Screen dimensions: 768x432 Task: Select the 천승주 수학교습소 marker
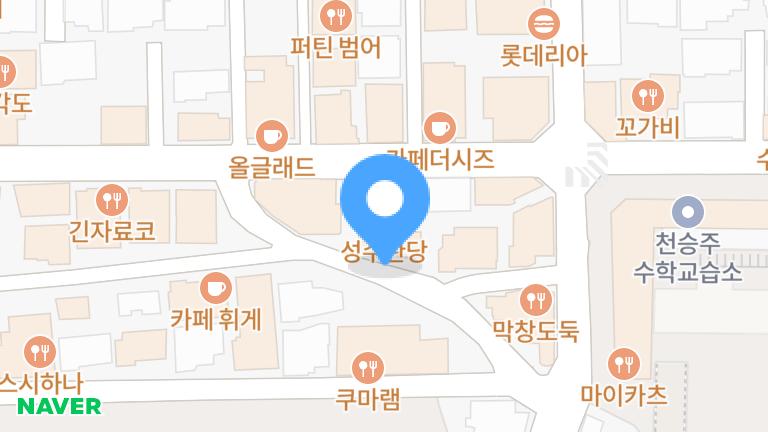click(x=686, y=212)
